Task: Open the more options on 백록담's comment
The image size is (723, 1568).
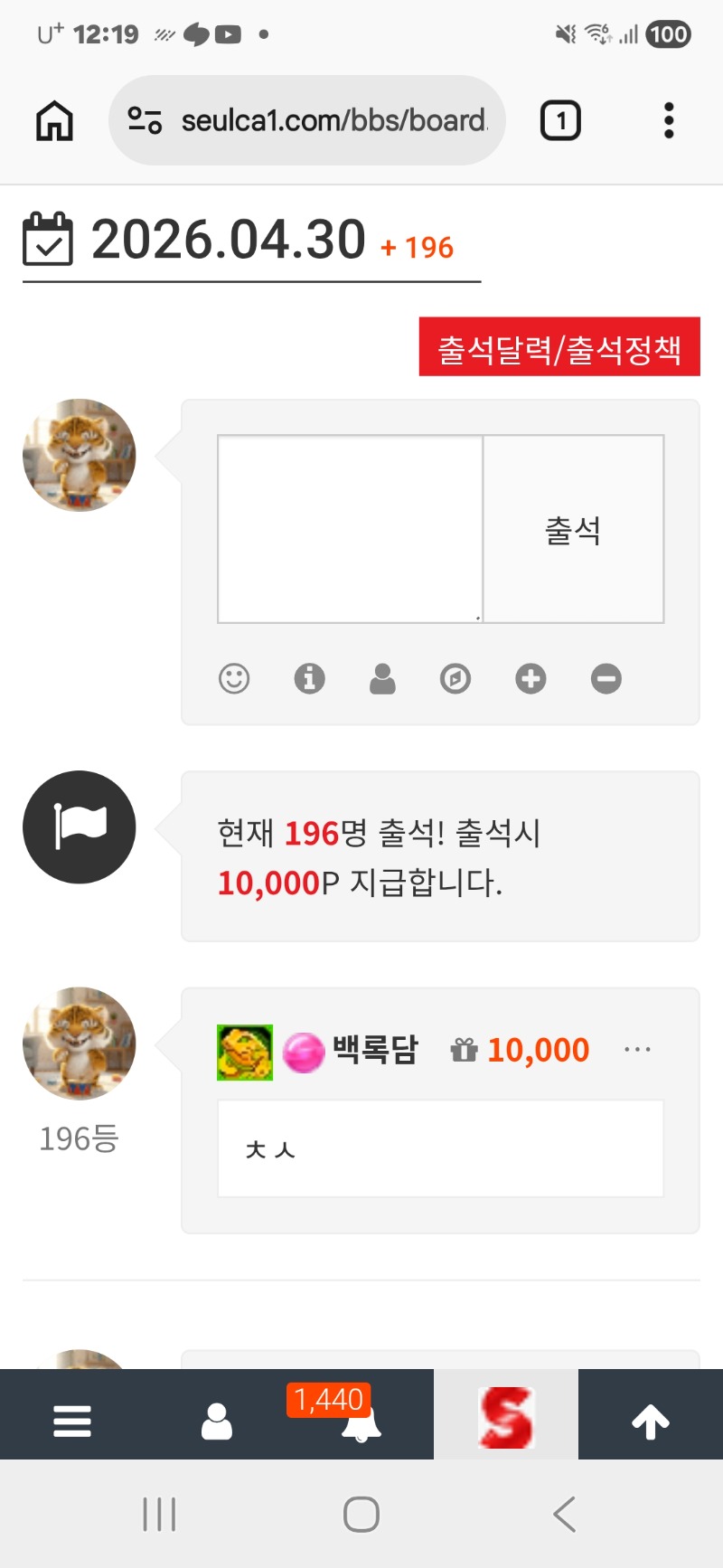Action: pos(637,1050)
